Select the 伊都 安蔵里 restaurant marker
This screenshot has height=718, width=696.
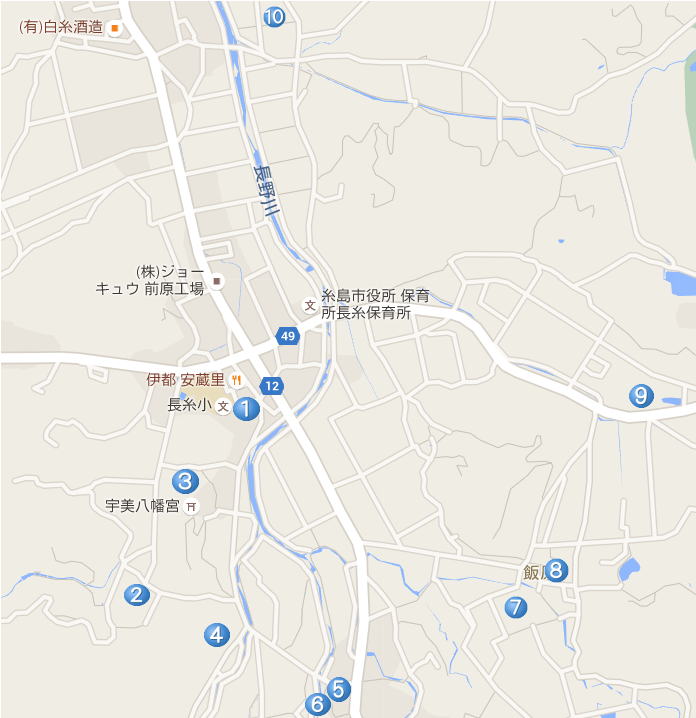point(236,379)
